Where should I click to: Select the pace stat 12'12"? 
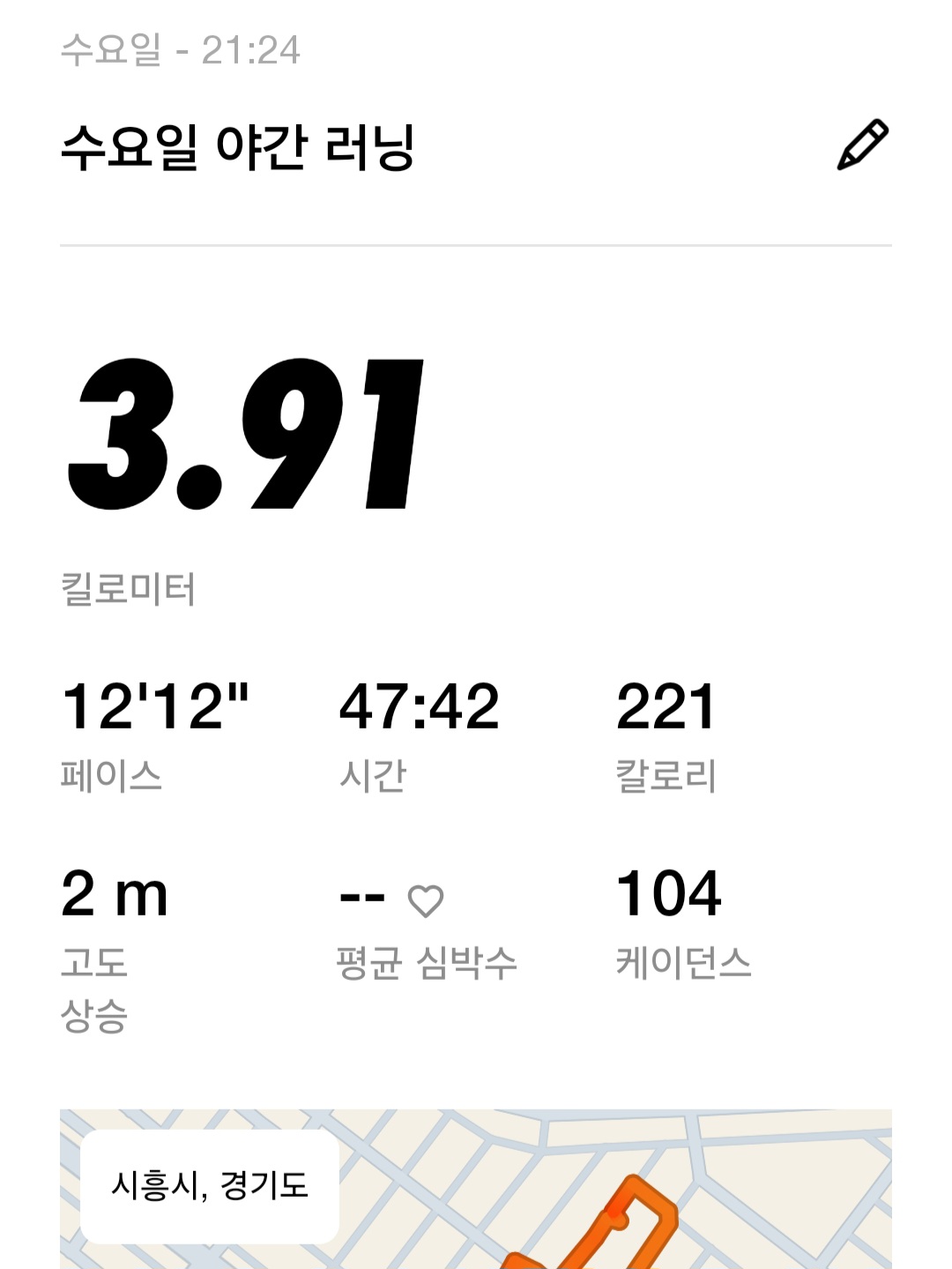(159, 705)
